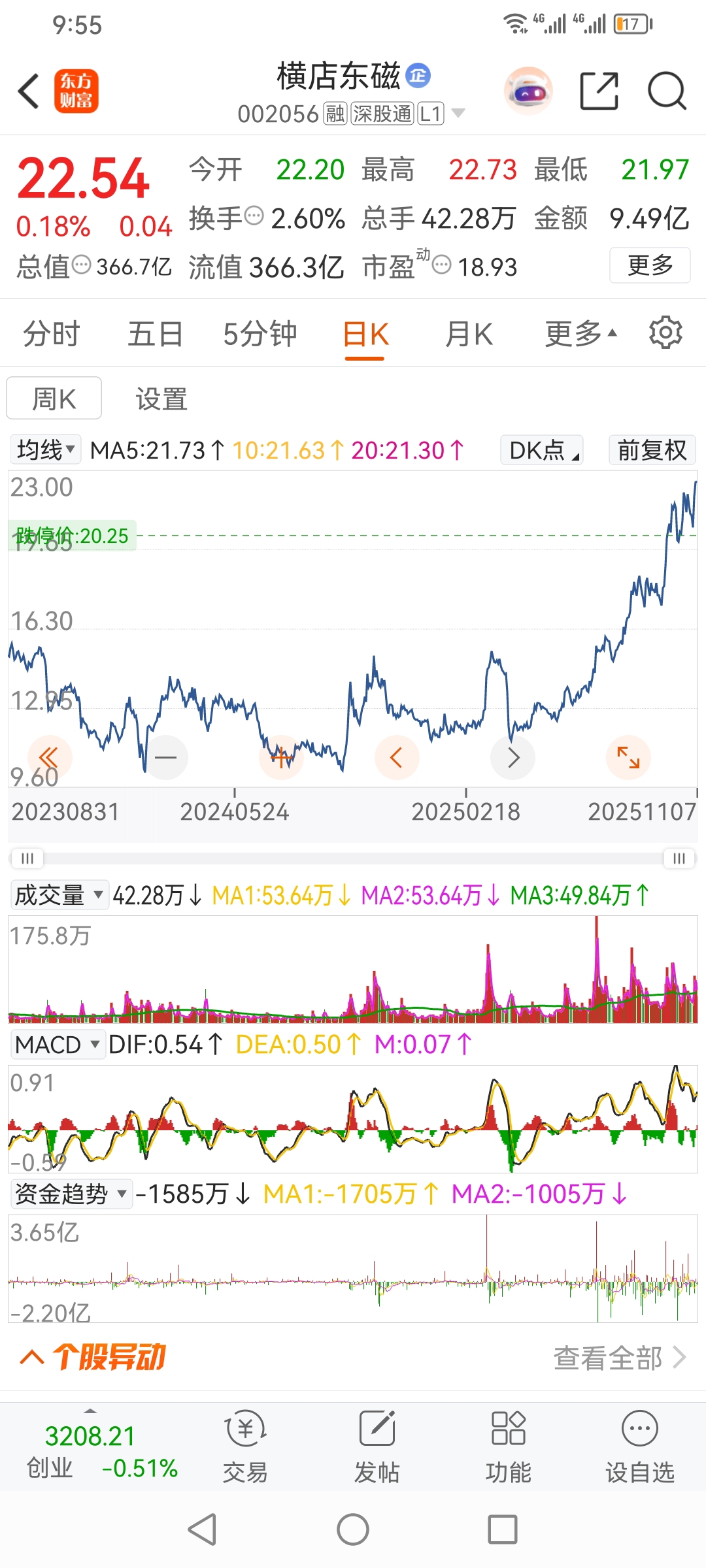The width and height of the screenshot is (706, 1568).
Task: Open chart settings gear icon
Action: 665,333
